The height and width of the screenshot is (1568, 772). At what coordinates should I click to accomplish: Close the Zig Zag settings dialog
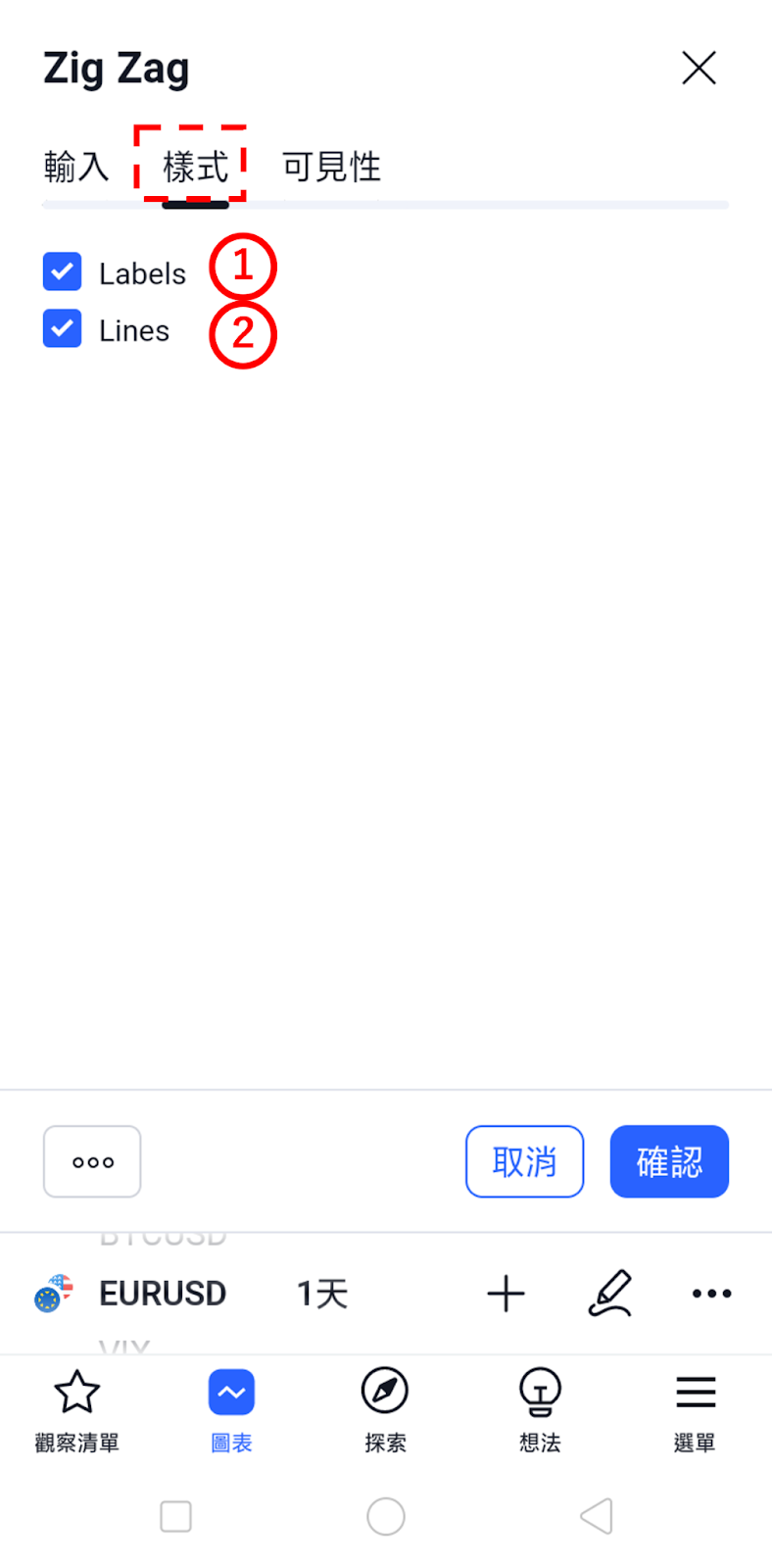pyautogui.click(x=699, y=68)
